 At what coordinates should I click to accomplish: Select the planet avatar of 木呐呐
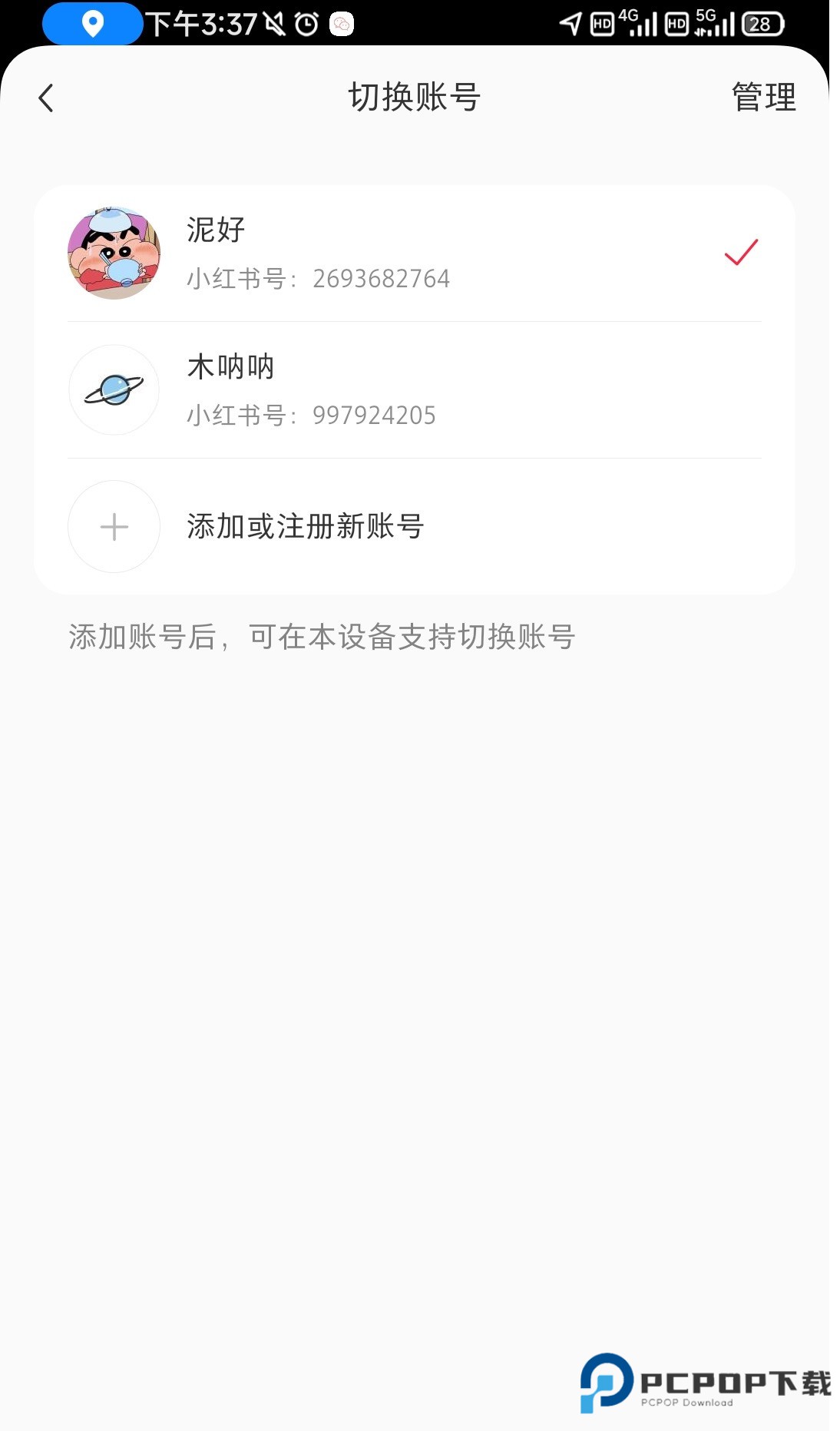pyautogui.click(x=113, y=390)
